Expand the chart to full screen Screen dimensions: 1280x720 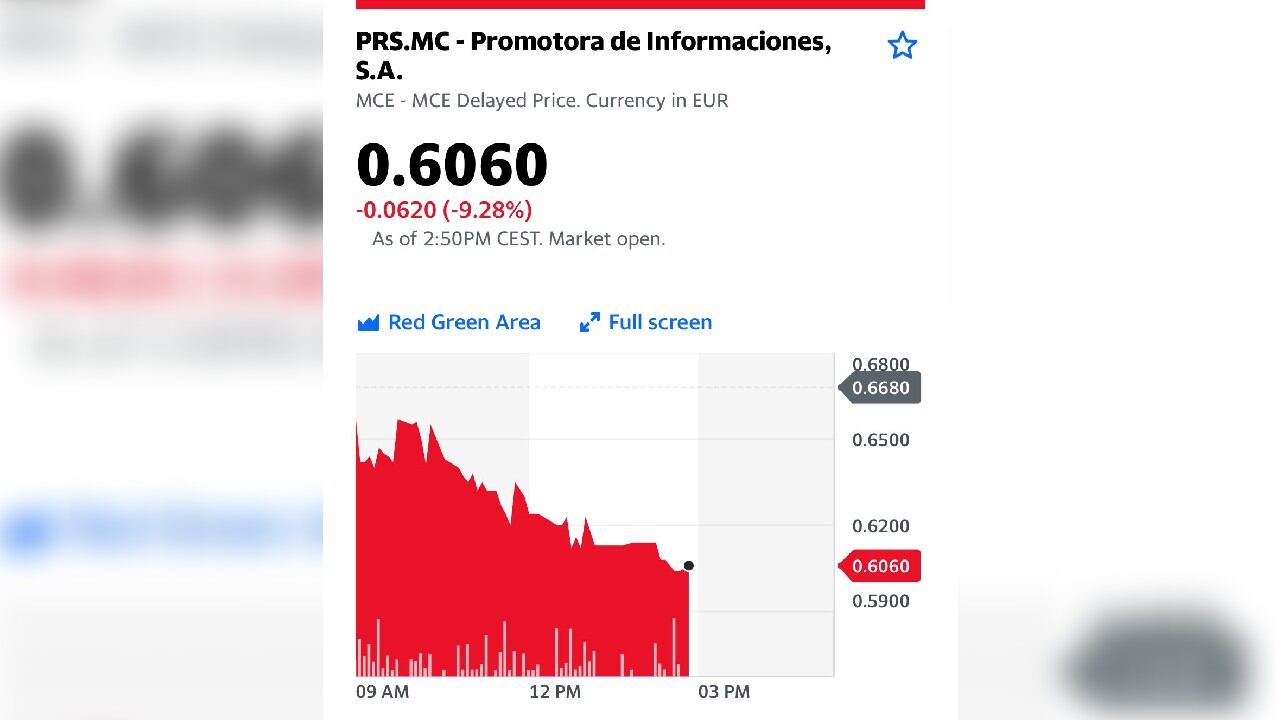[646, 322]
